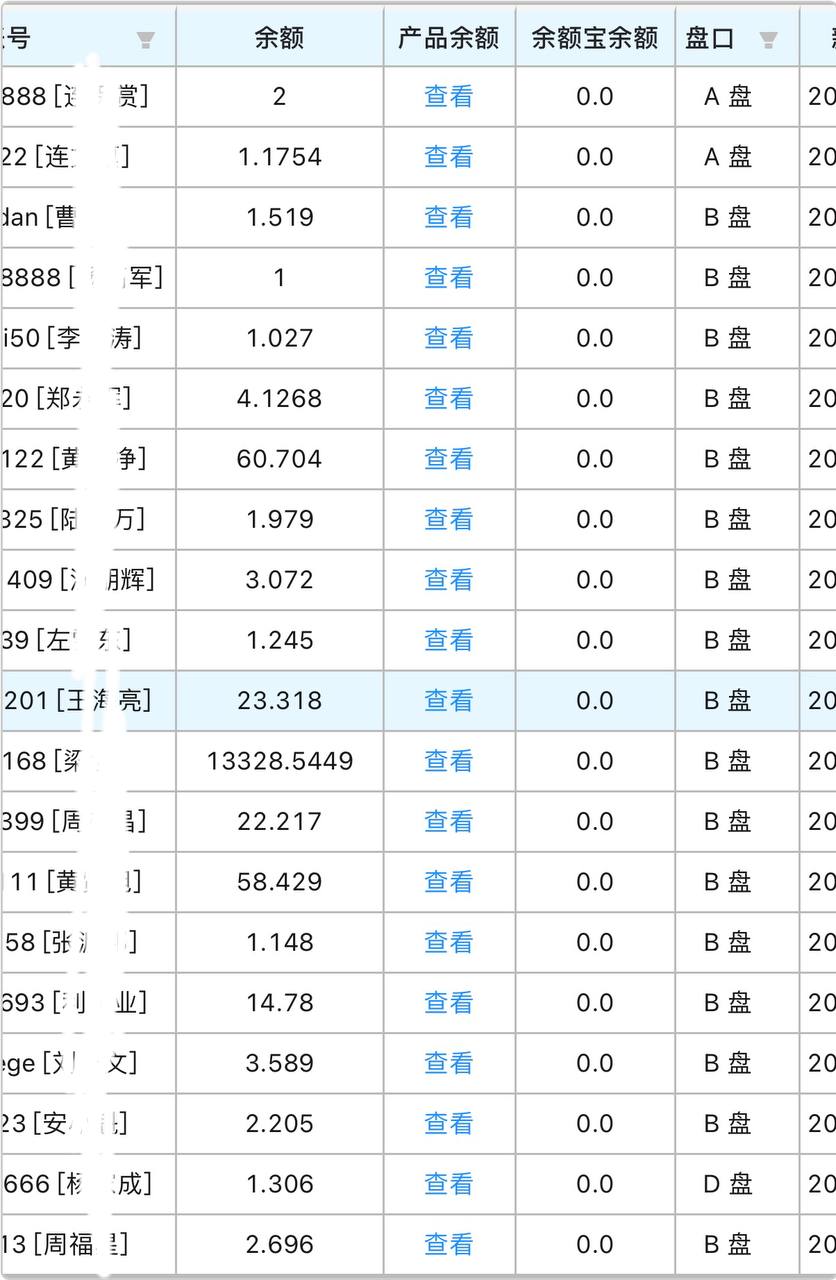The width and height of the screenshot is (836, 1280).
Task: Select 查看 for the 1.245 balance row
Action: (x=448, y=640)
